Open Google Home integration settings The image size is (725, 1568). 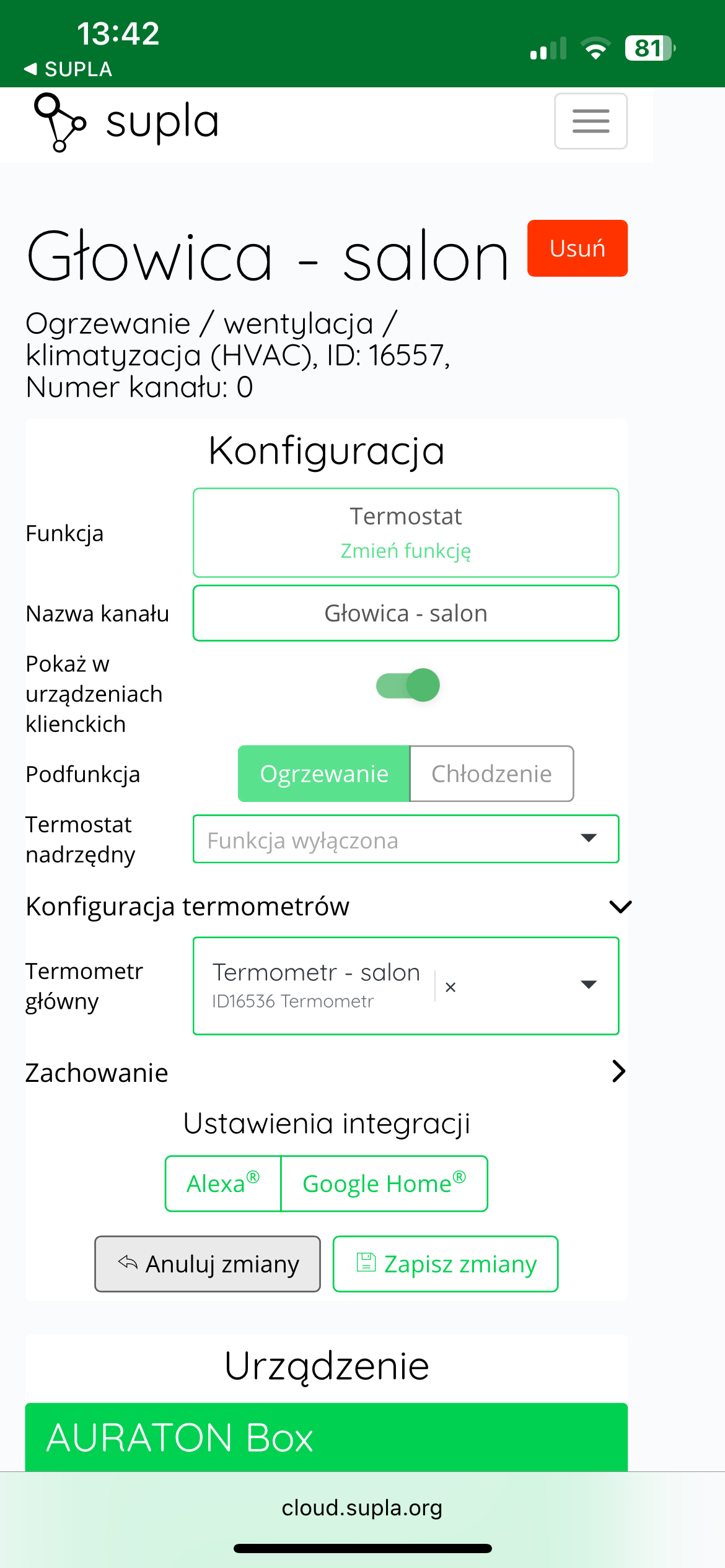point(384,1183)
